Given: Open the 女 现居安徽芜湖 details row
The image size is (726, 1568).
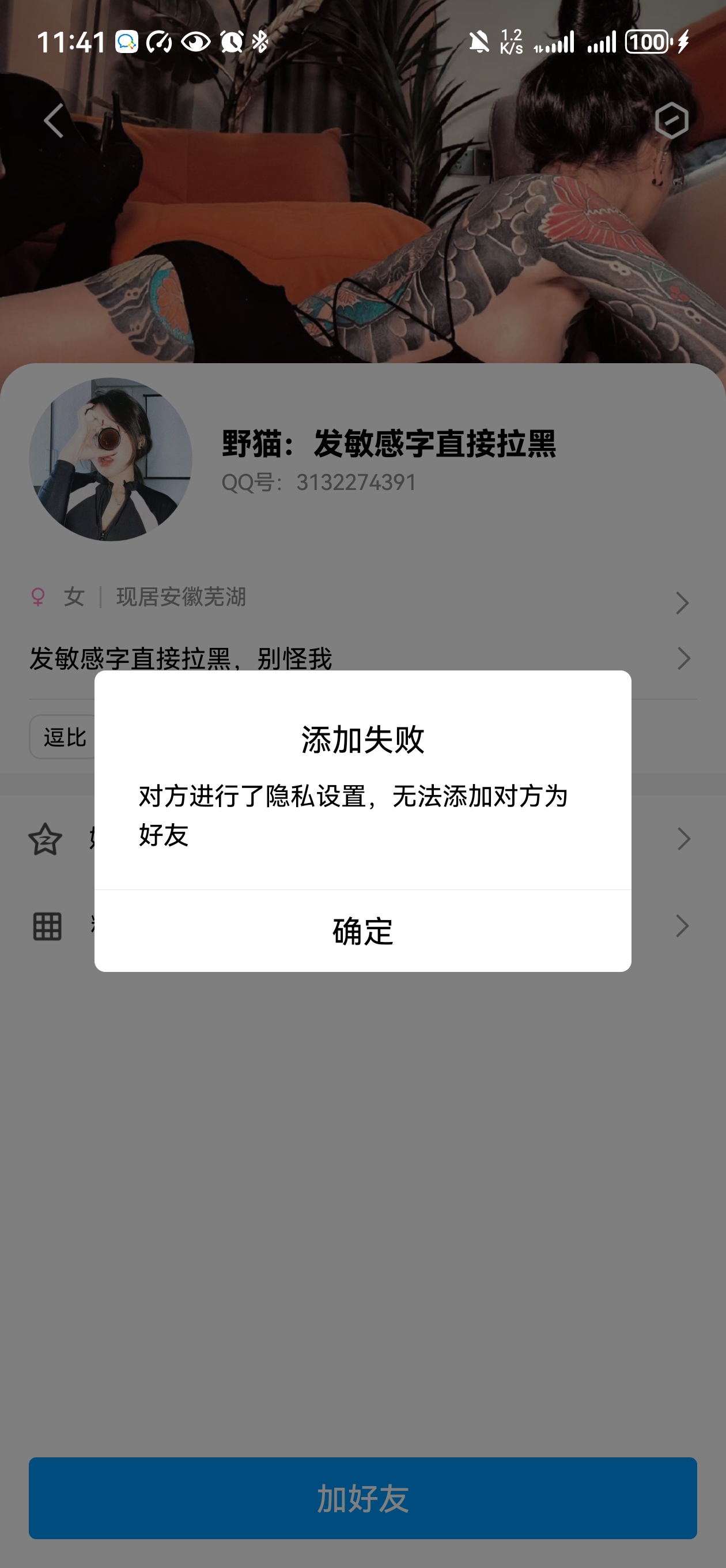Looking at the screenshot, I should point(362,598).
